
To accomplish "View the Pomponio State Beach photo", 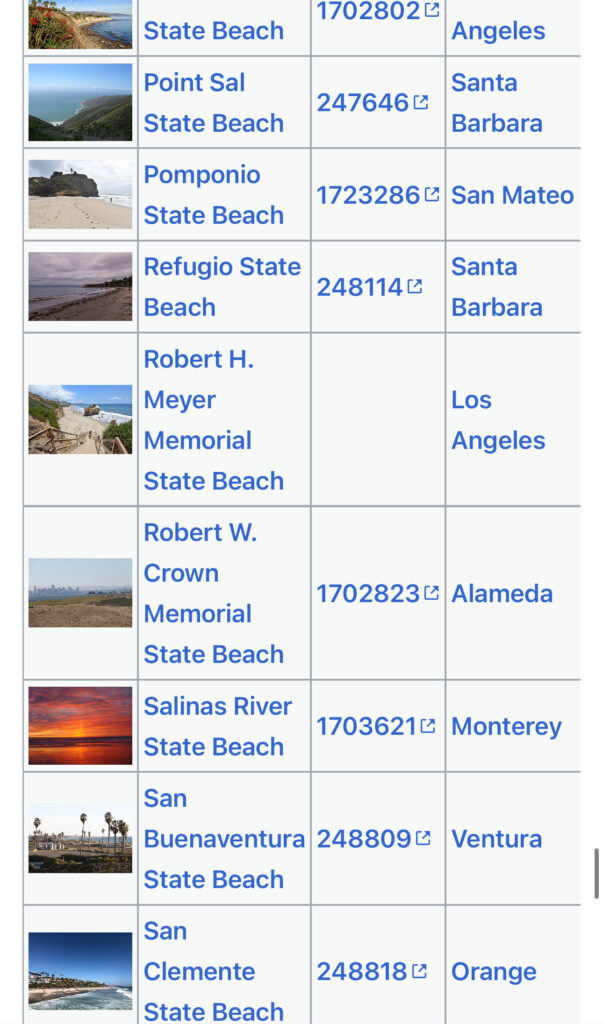I will 80,195.
